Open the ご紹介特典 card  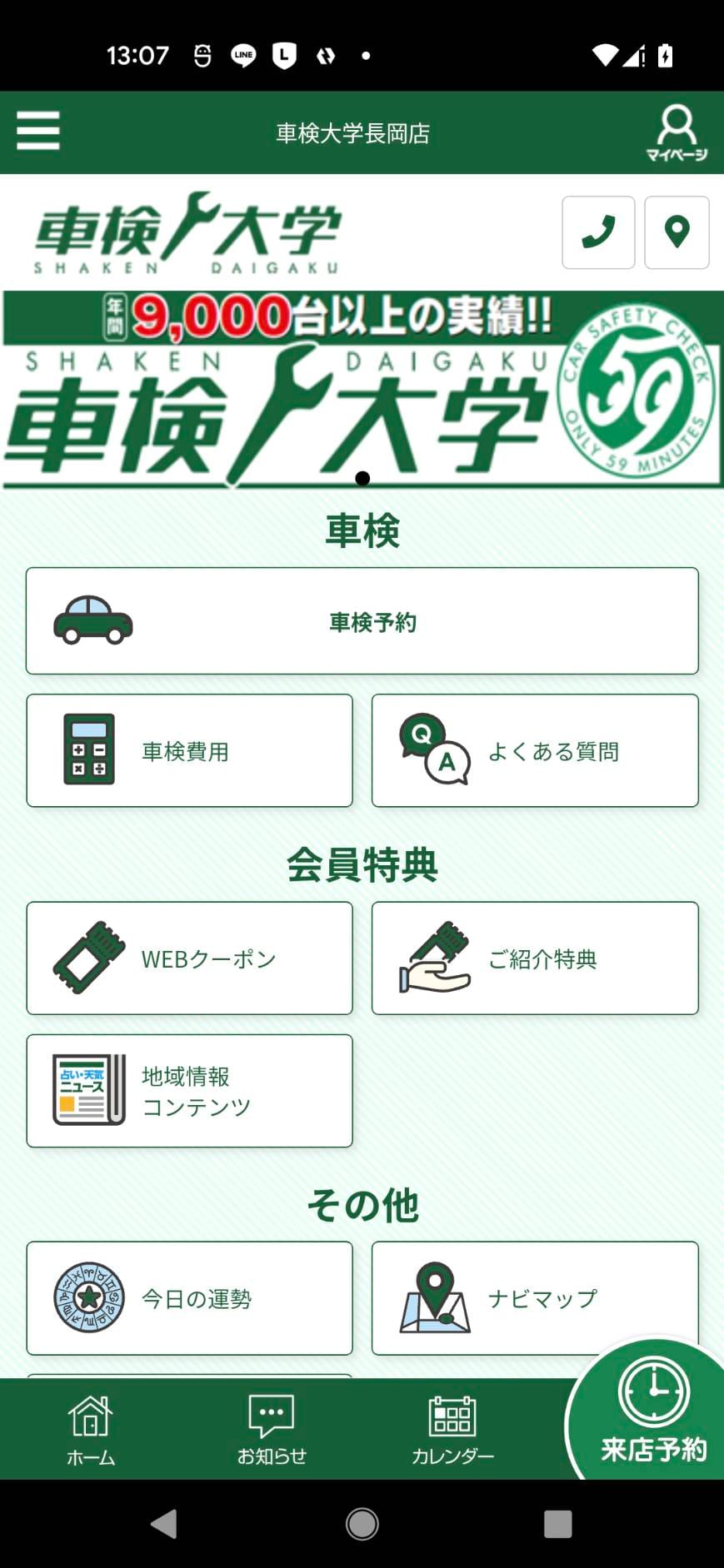coord(535,958)
